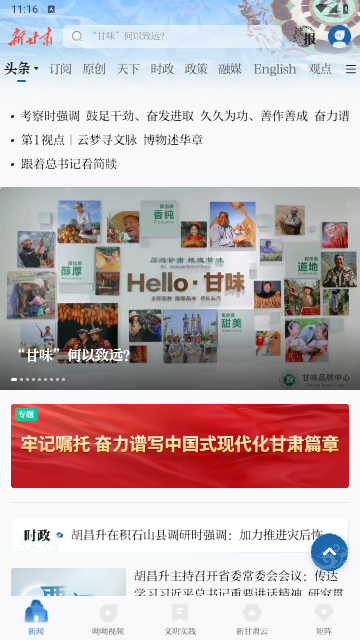Image resolution: width=360 pixels, height=640 pixels.
Task: Select the English tab
Action: point(275,69)
